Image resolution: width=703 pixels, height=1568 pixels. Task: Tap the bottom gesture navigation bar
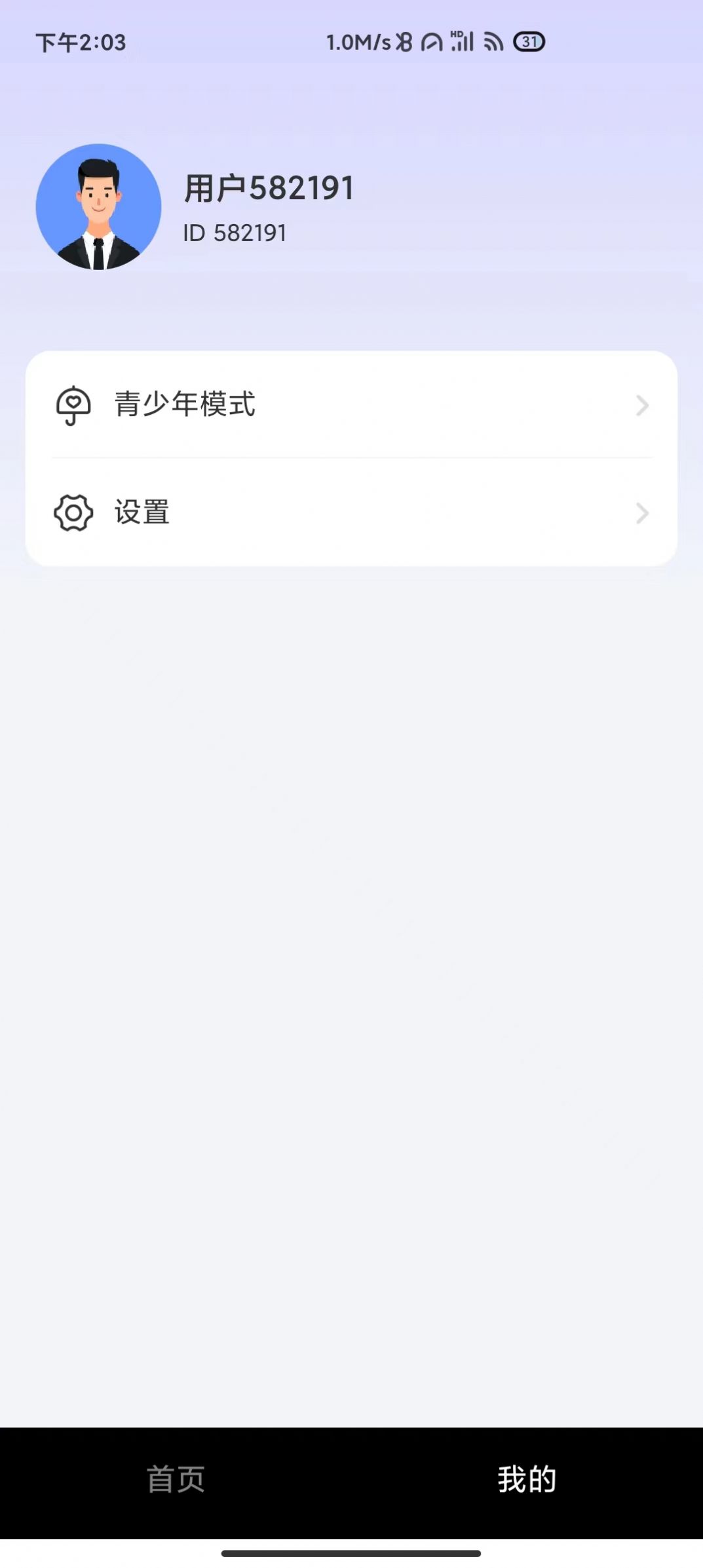click(351, 1552)
